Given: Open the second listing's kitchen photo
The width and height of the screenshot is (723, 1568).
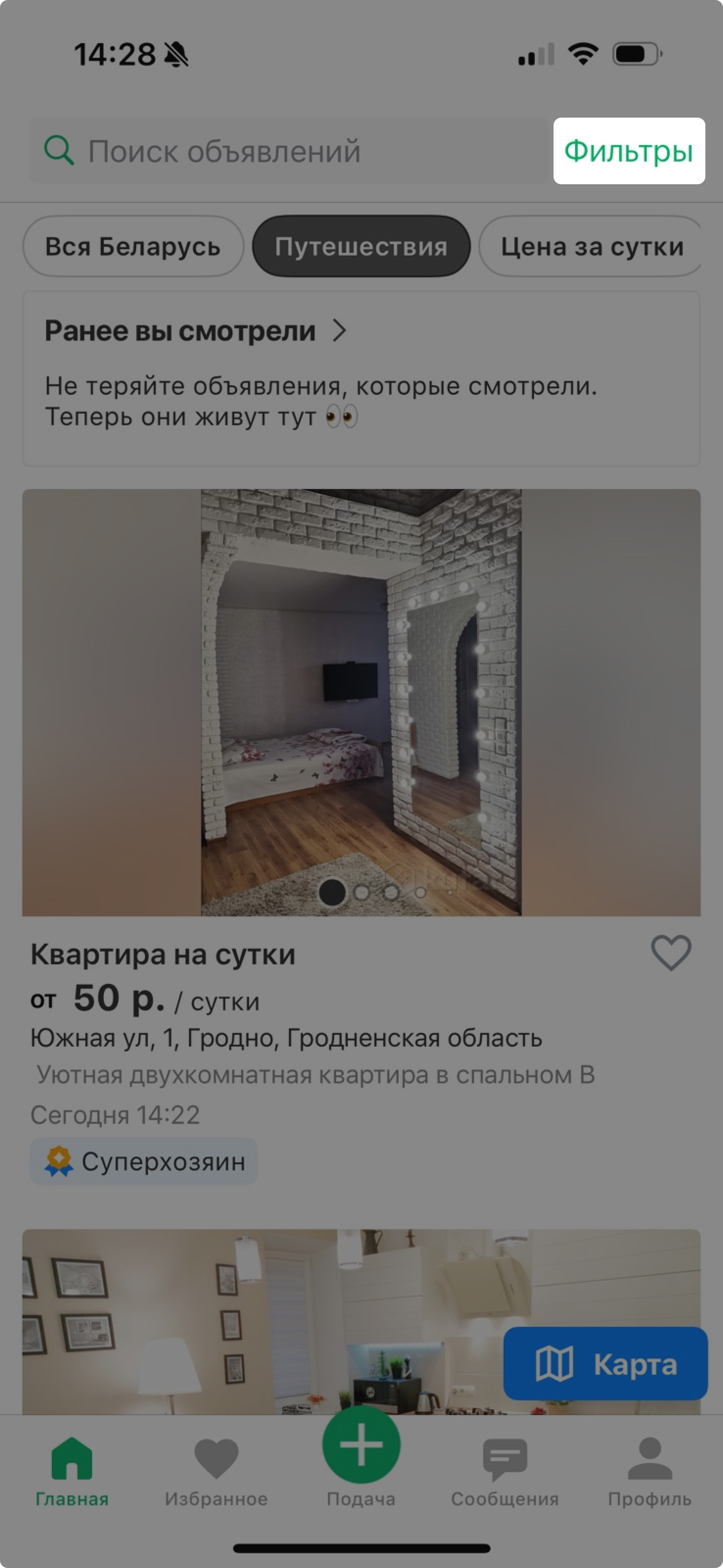Looking at the screenshot, I should (x=256, y=1321).
